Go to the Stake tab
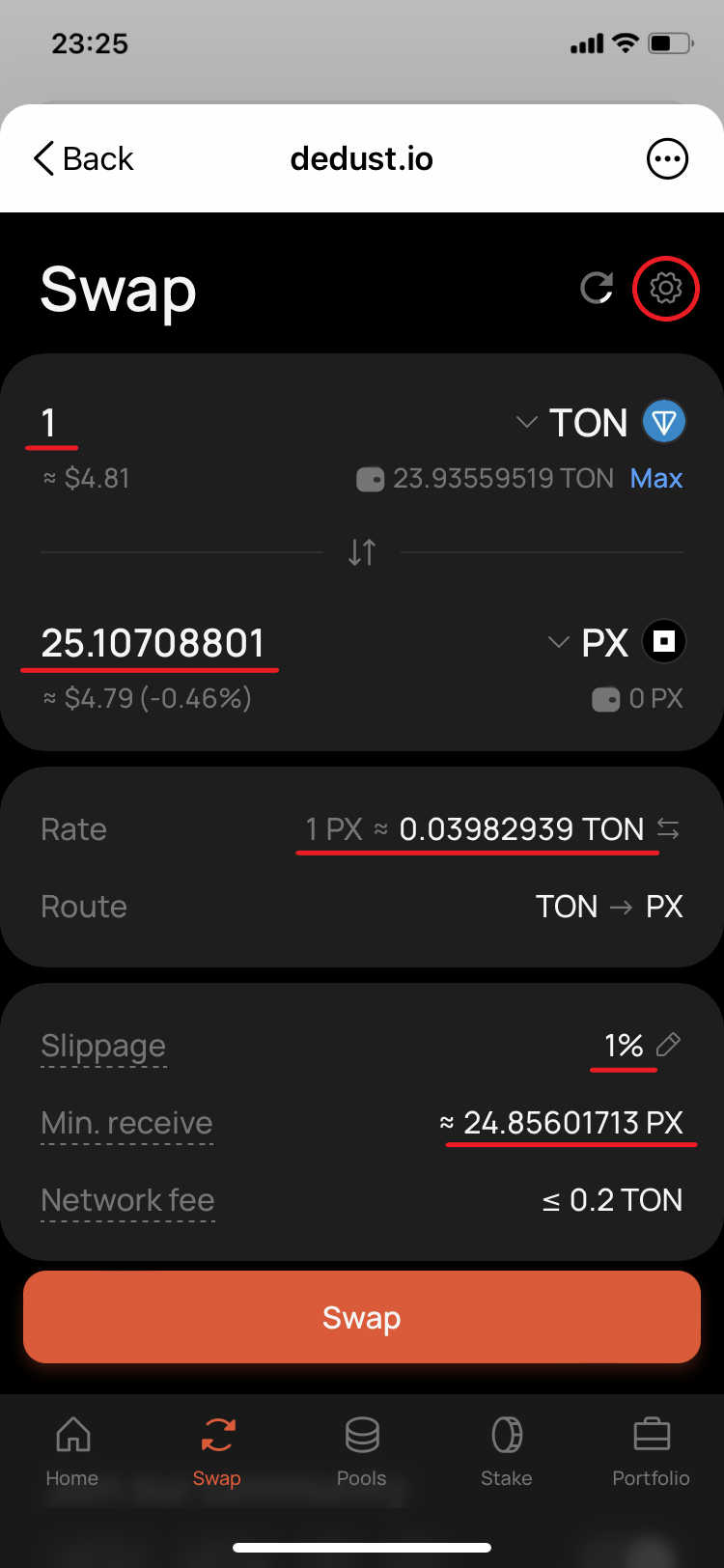The image size is (724, 1568). 507,1451
